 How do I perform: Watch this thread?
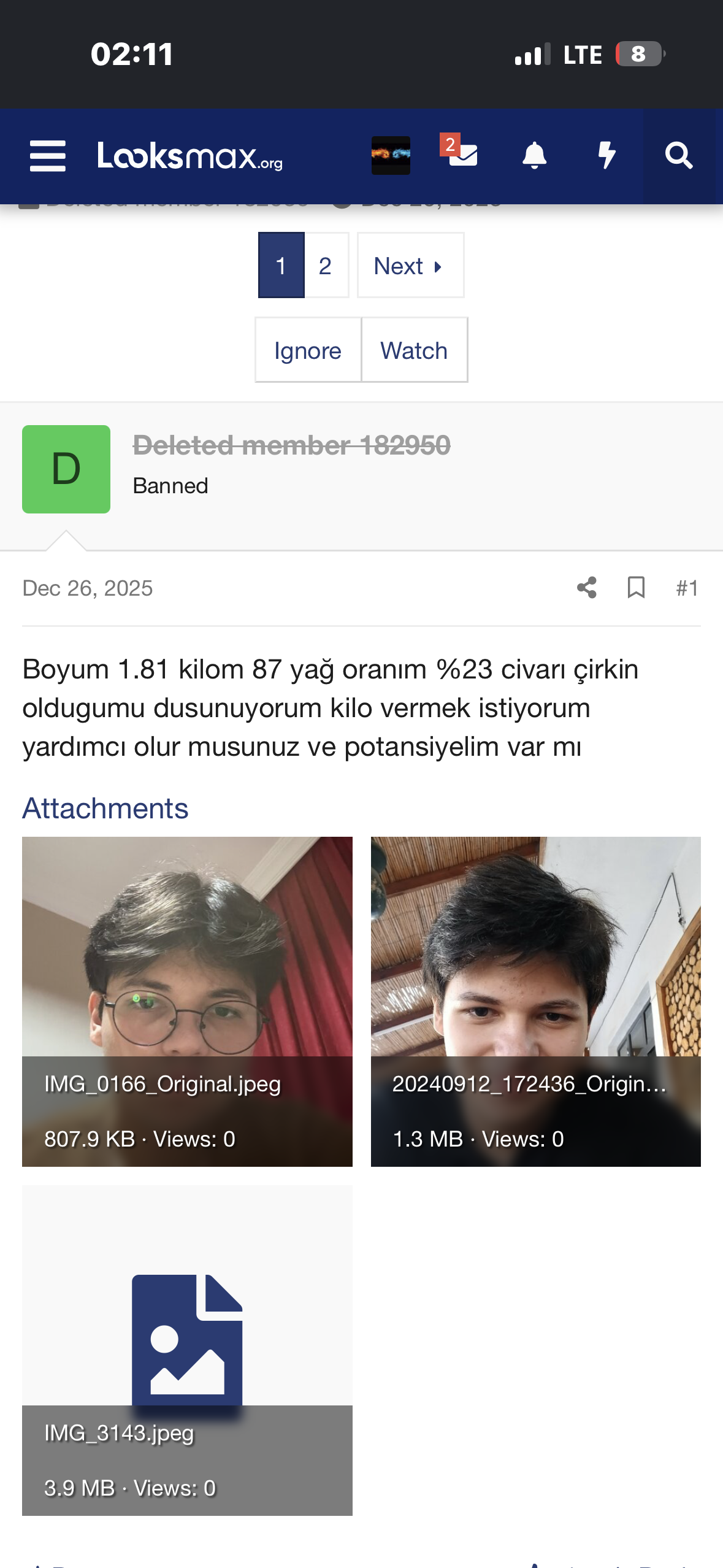(415, 350)
